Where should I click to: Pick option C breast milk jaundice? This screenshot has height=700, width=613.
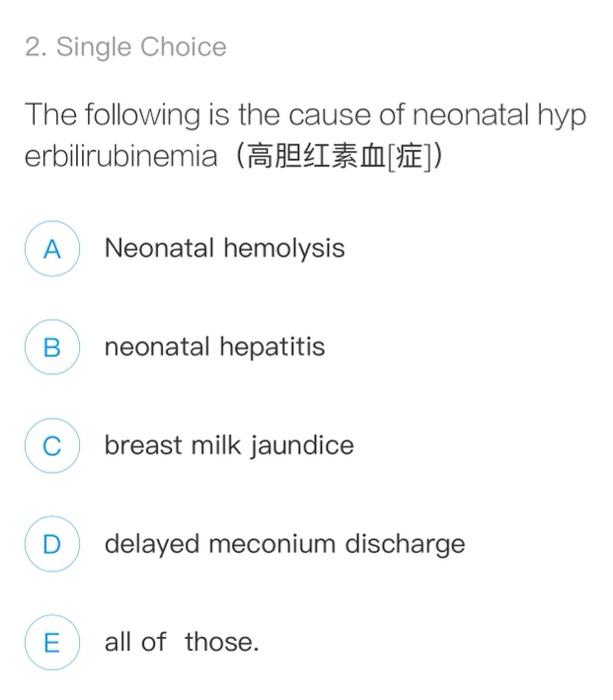pos(52,446)
